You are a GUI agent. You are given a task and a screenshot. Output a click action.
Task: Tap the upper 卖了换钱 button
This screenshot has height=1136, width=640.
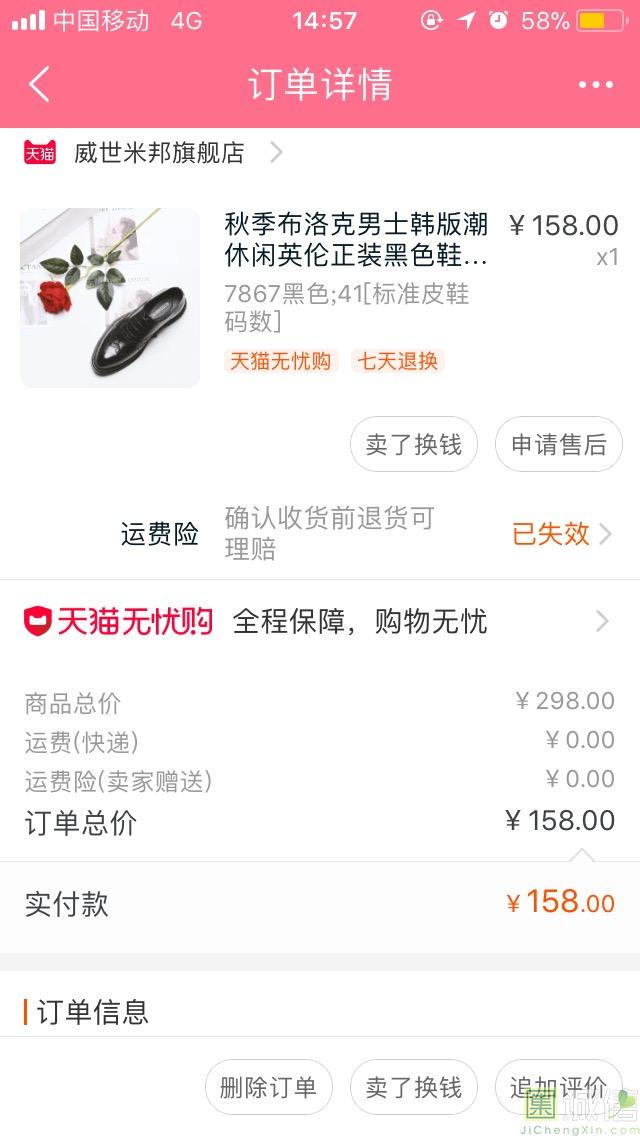pos(414,444)
